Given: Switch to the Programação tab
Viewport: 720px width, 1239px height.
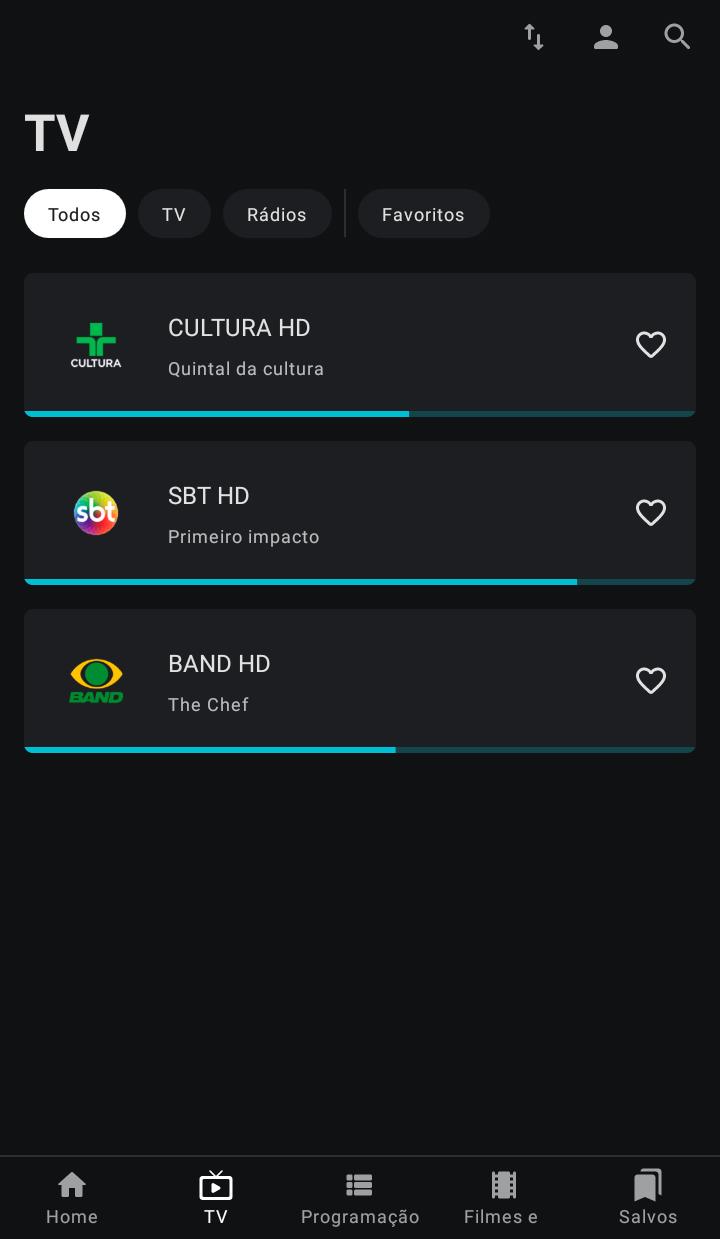Looking at the screenshot, I should coord(360,1198).
